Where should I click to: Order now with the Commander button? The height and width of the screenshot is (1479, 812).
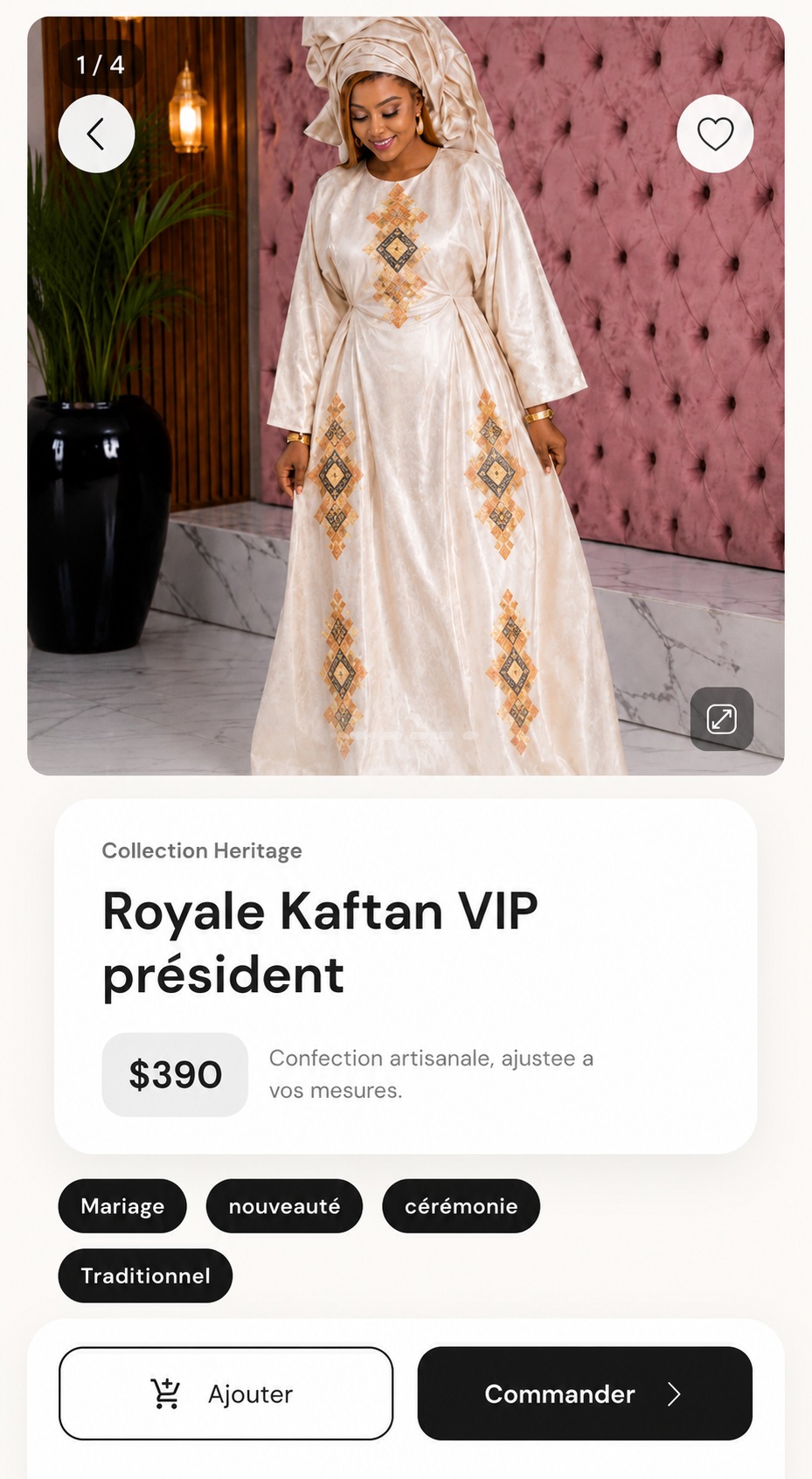point(585,1393)
